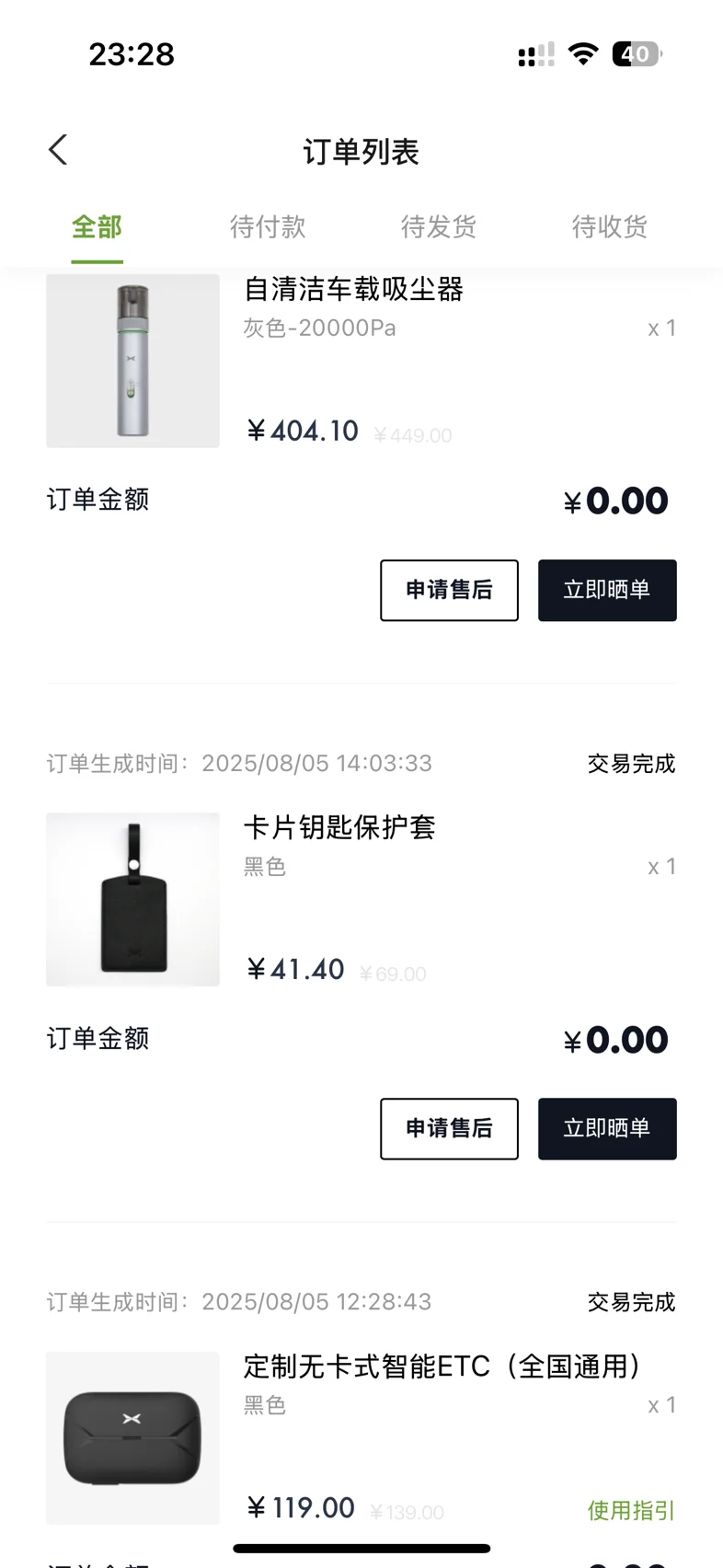Go back from the order list

(x=58, y=150)
